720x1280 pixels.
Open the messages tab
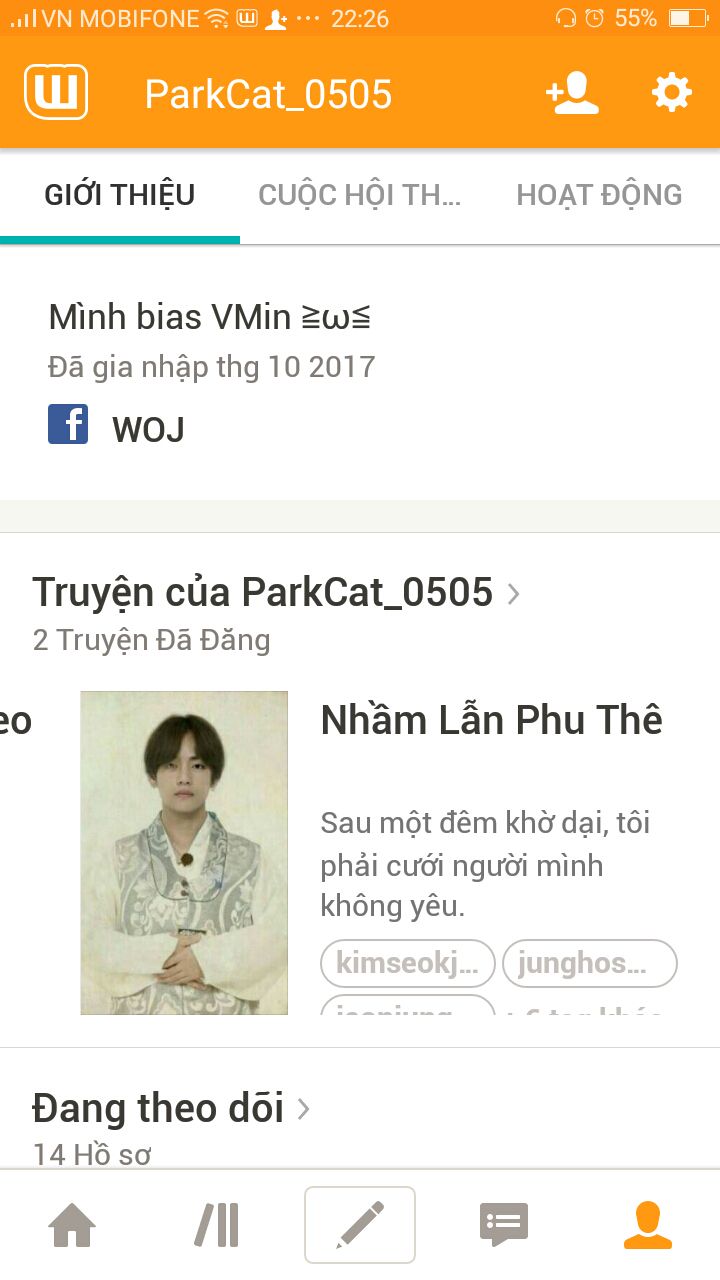(504, 1225)
